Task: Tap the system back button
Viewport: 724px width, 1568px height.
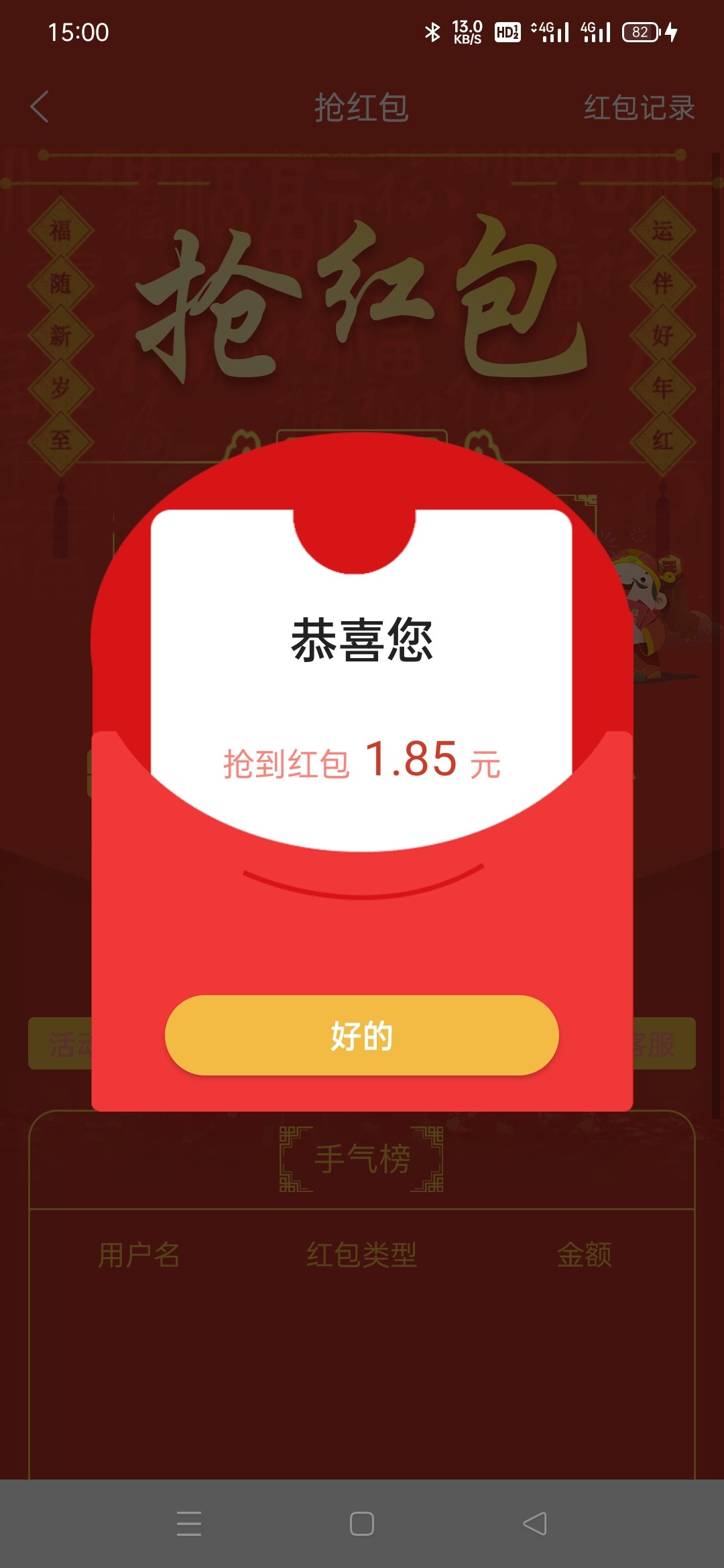Action: [534, 1523]
